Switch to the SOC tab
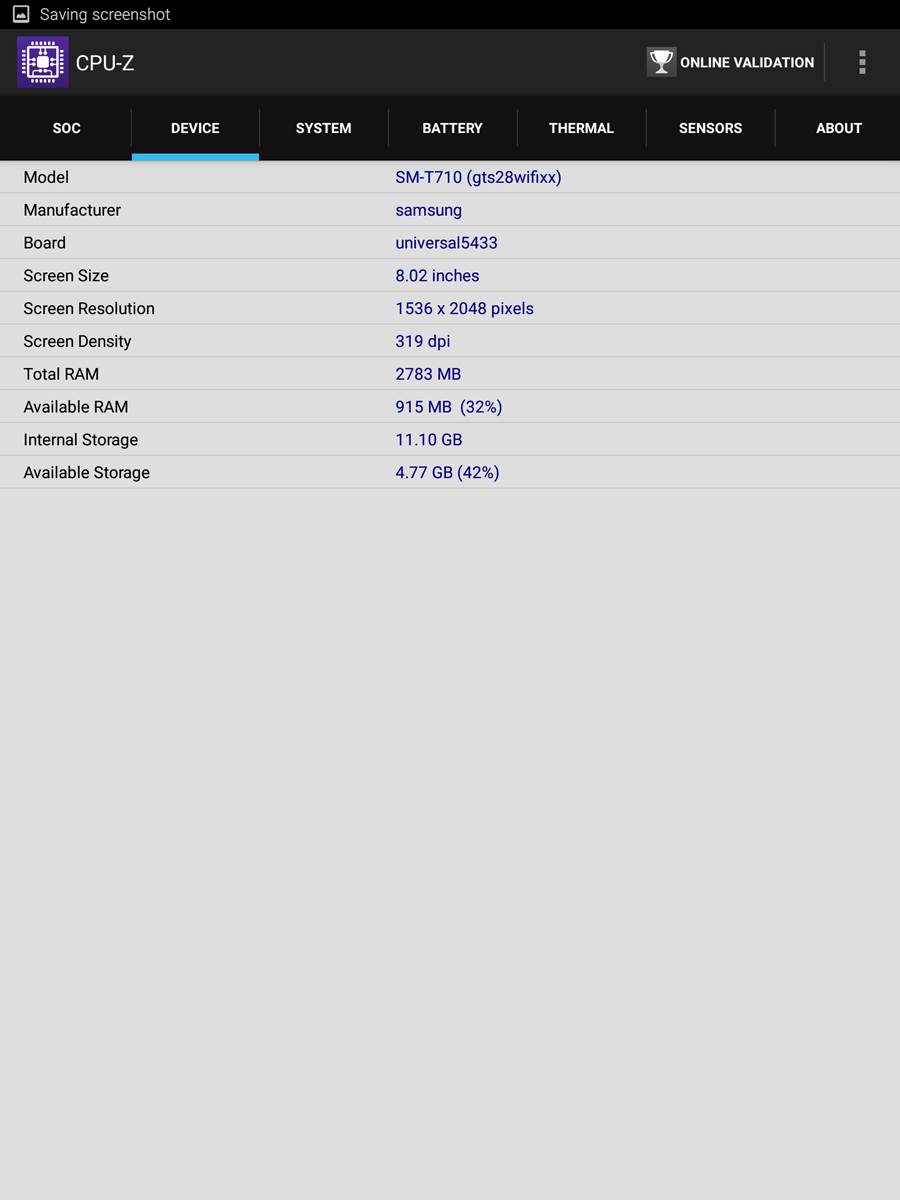The image size is (900, 1200). click(x=66, y=128)
